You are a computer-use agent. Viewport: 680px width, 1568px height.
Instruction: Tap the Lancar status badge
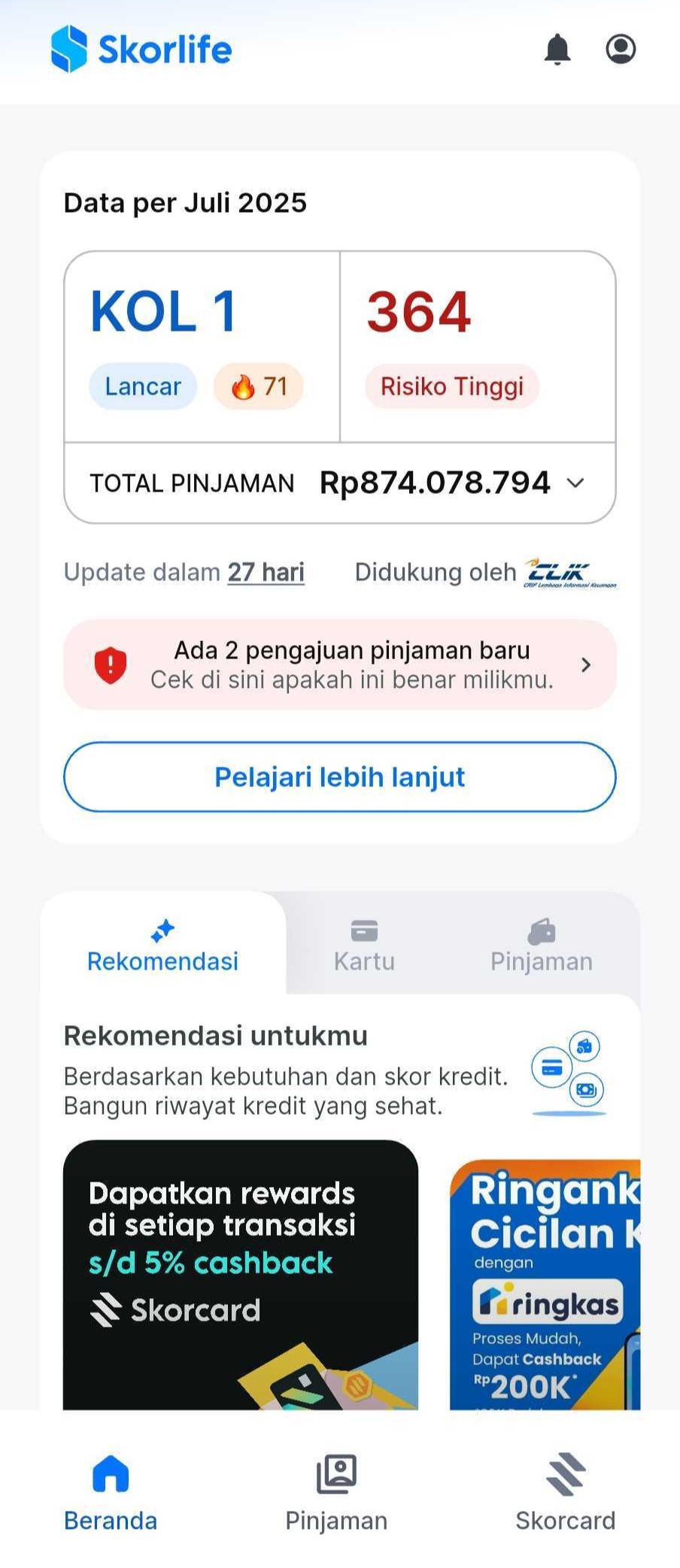(142, 386)
